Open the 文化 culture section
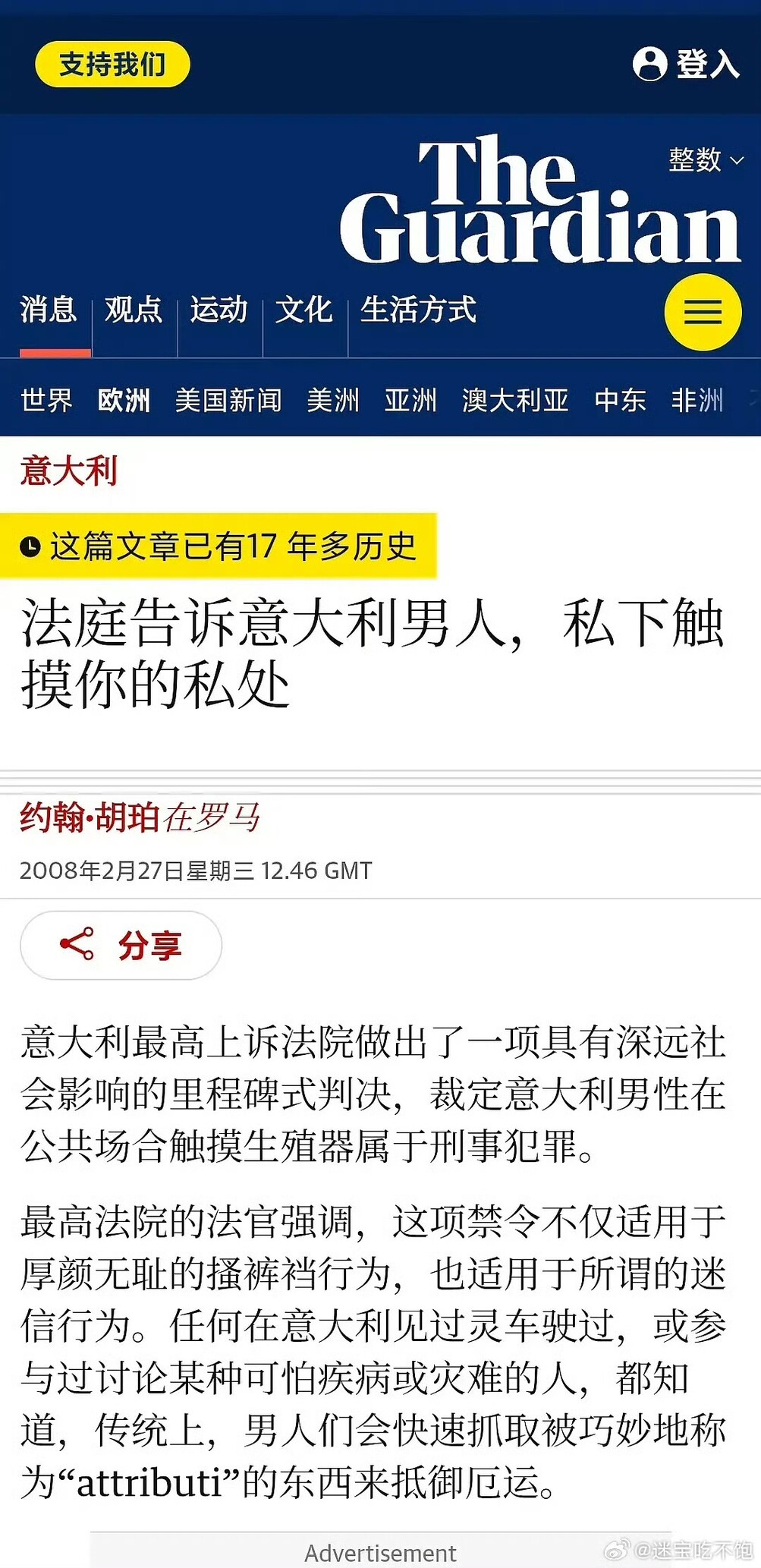 pos(303,310)
